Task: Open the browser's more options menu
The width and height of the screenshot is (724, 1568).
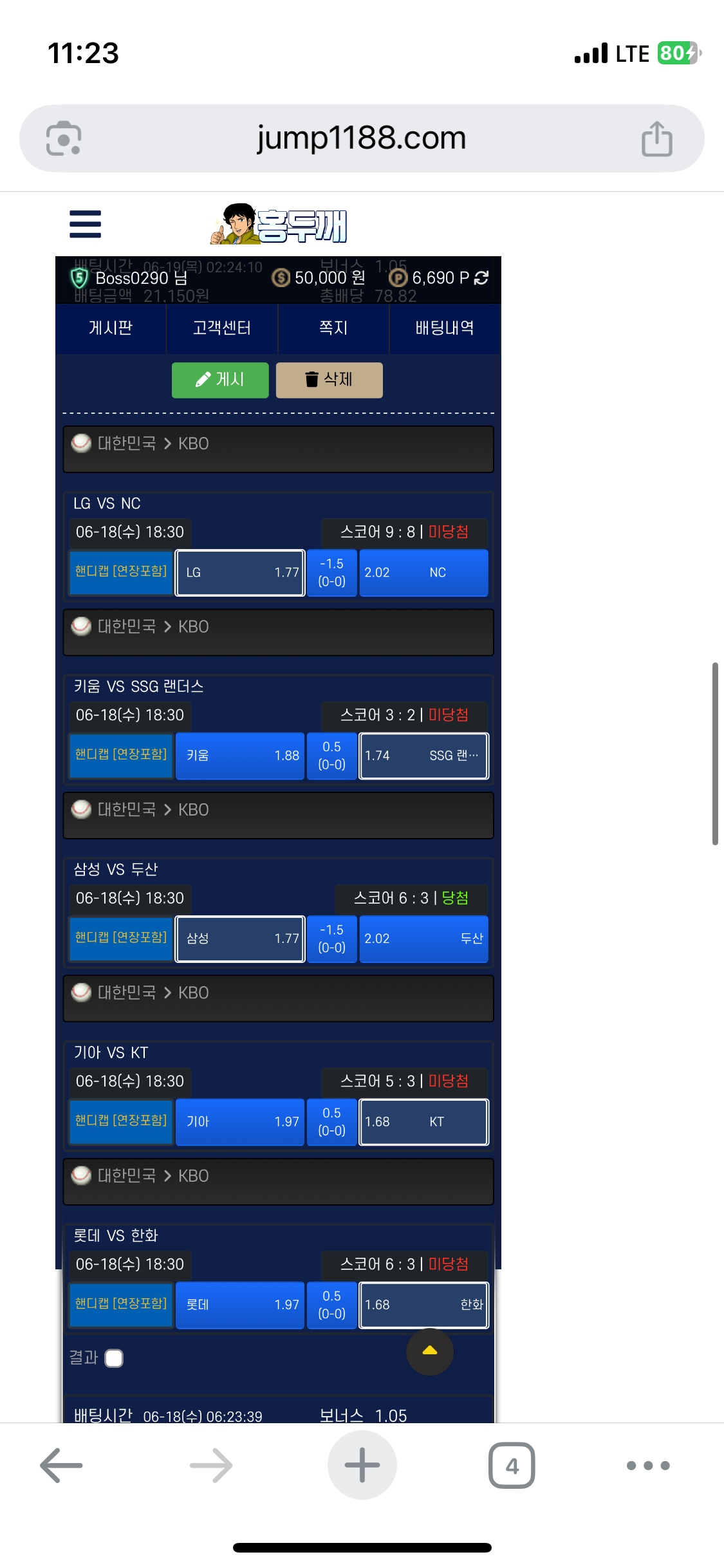Action: point(648,1466)
